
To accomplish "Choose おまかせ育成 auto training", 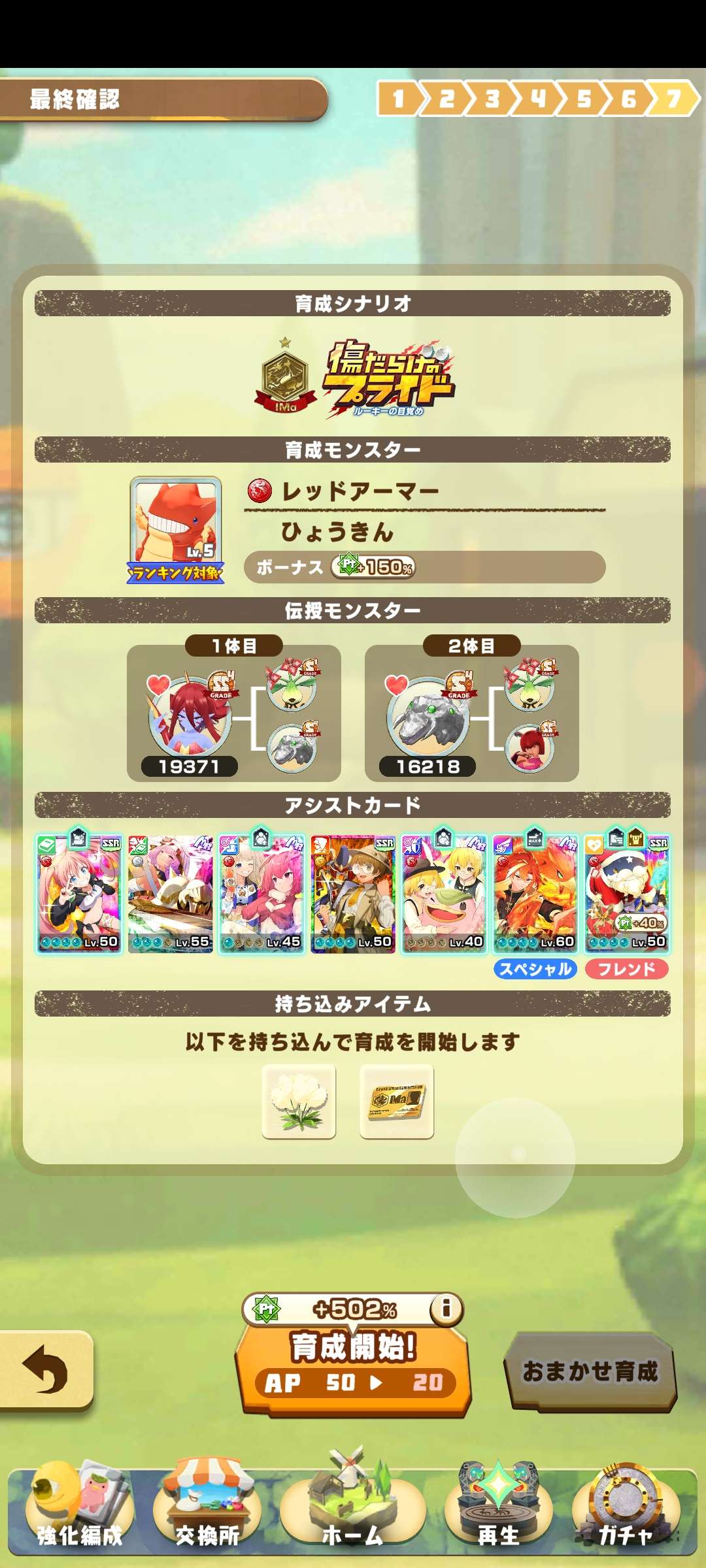I will pyautogui.click(x=590, y=1371).
